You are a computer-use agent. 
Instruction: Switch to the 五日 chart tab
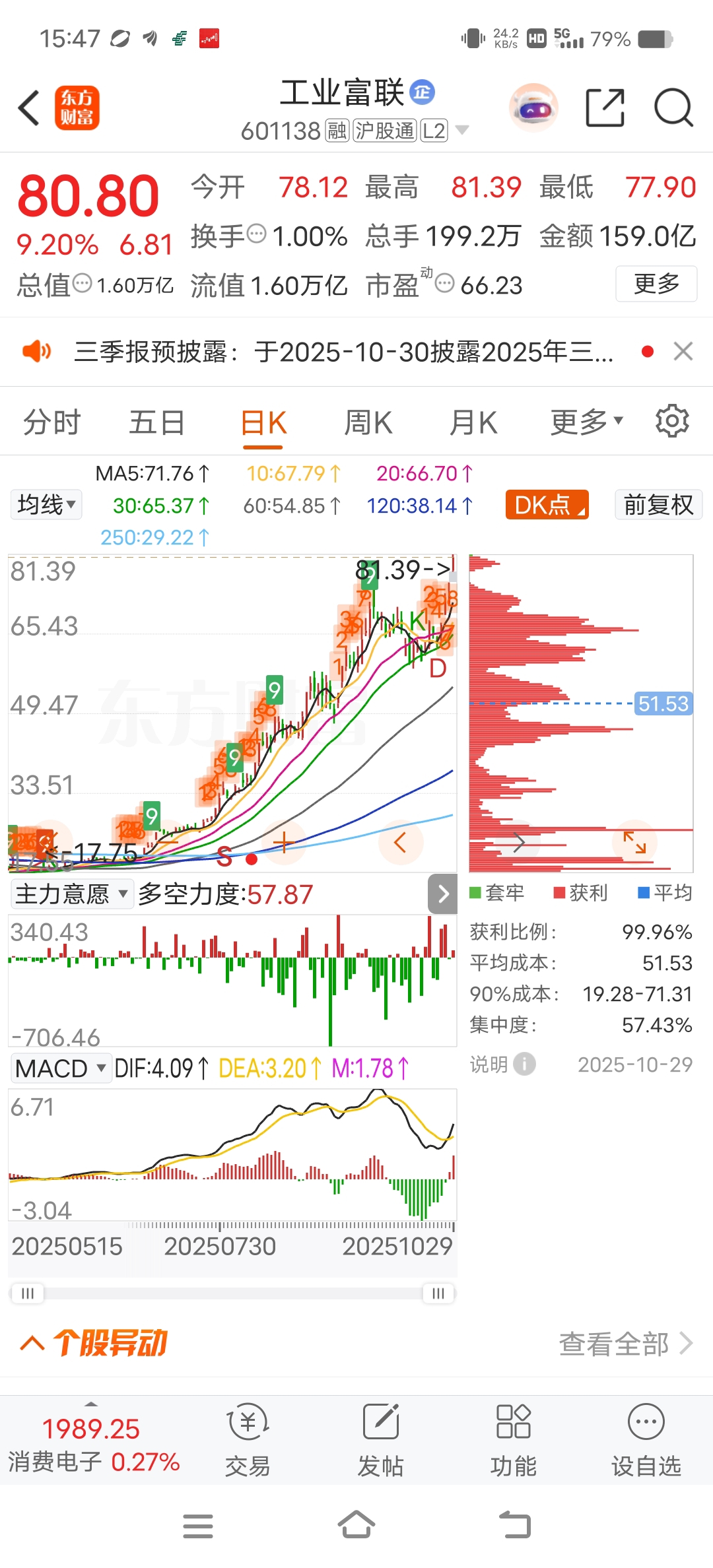point(156,423)
